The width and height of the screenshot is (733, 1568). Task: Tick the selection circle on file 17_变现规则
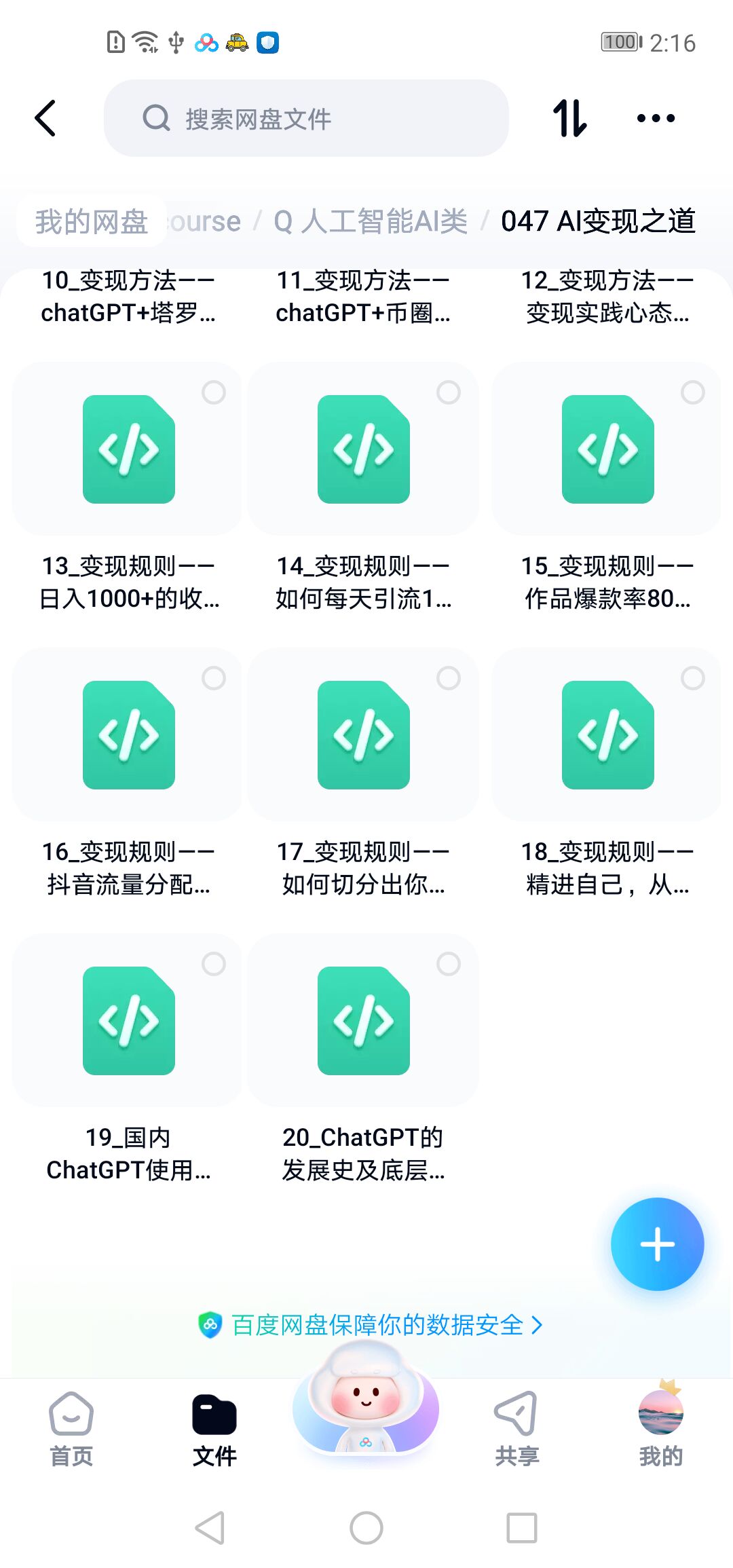pos(448,678)
